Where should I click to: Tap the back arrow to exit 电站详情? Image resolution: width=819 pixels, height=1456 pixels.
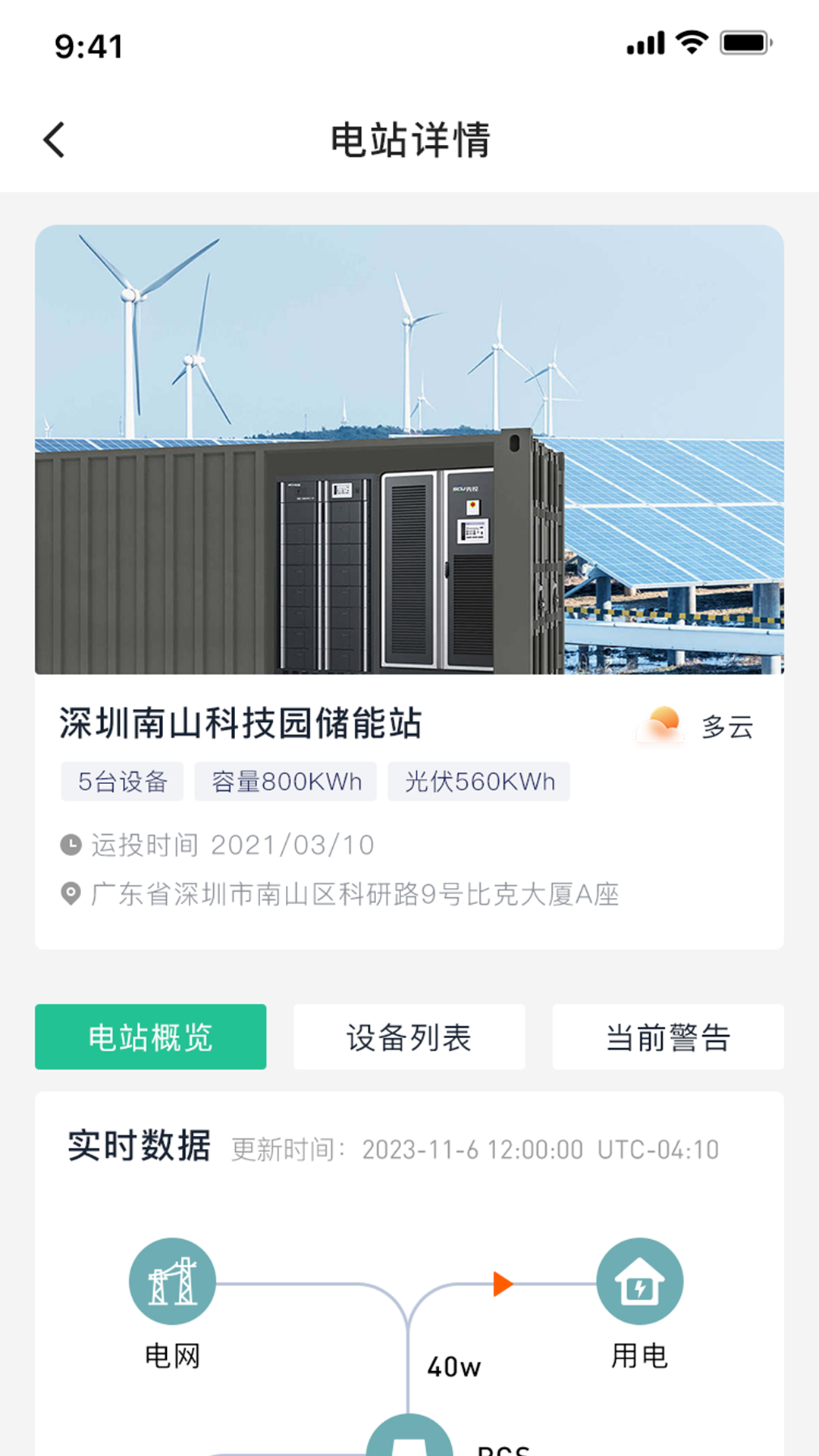53,139
